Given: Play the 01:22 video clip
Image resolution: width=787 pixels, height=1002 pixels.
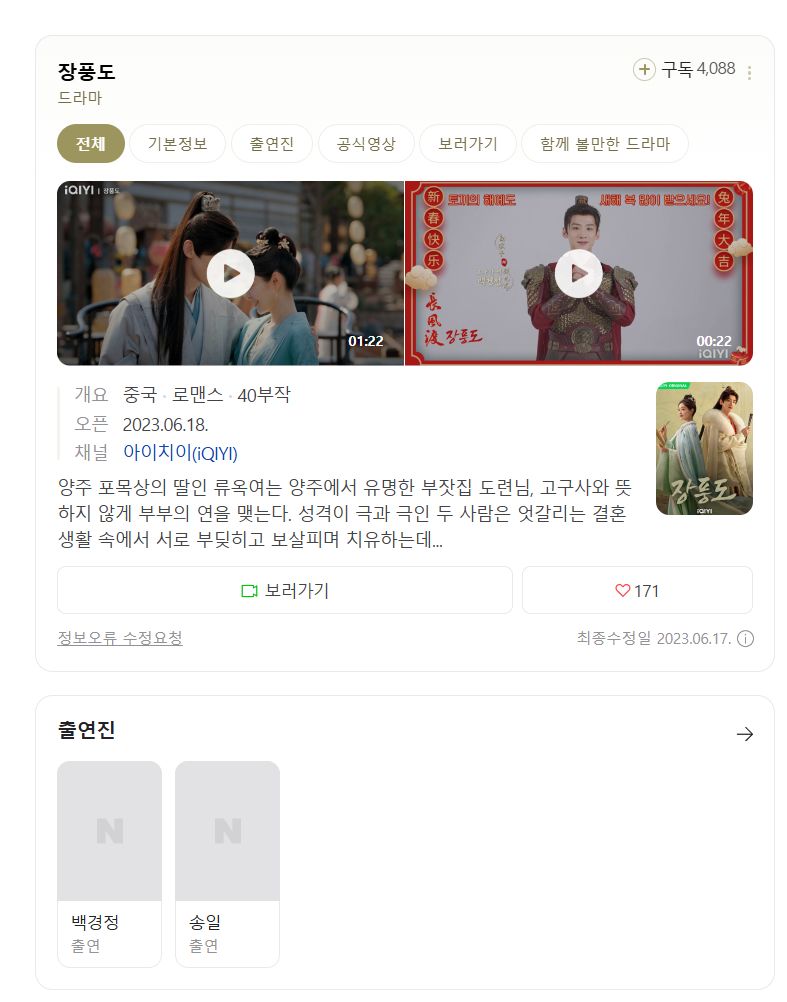Looking at the screenshot, I should tap(231, 274).
